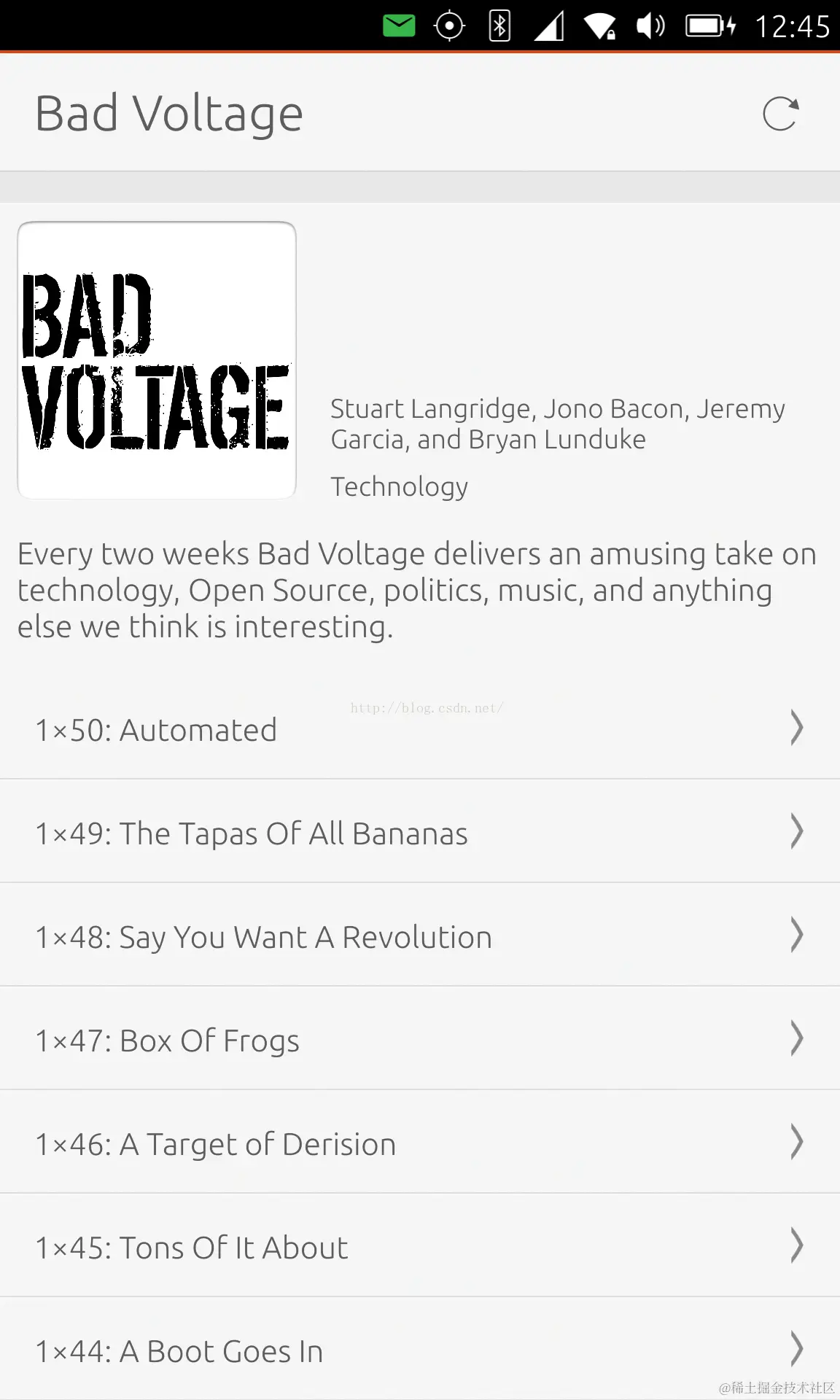The height and width of the screenshot is (1400, 840).
Task: Open episode 1×50: Automated
Action: pyautogui.click(x=419, y=729)
